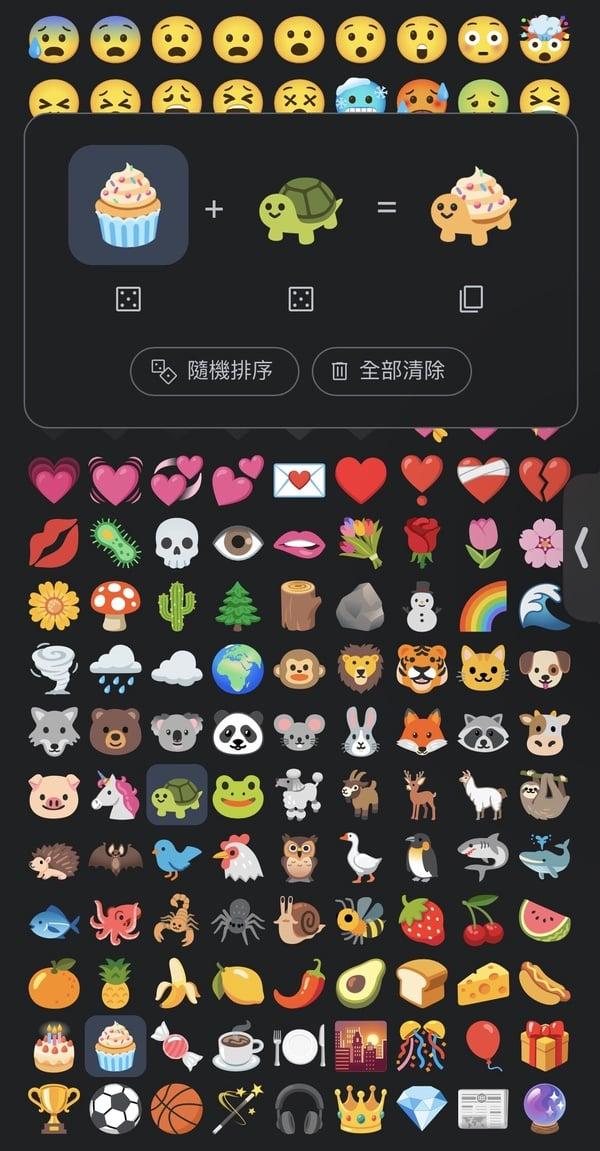Pick the frog face emoji
Viewport: 600px width, 1151px height.
pos(238,795)
